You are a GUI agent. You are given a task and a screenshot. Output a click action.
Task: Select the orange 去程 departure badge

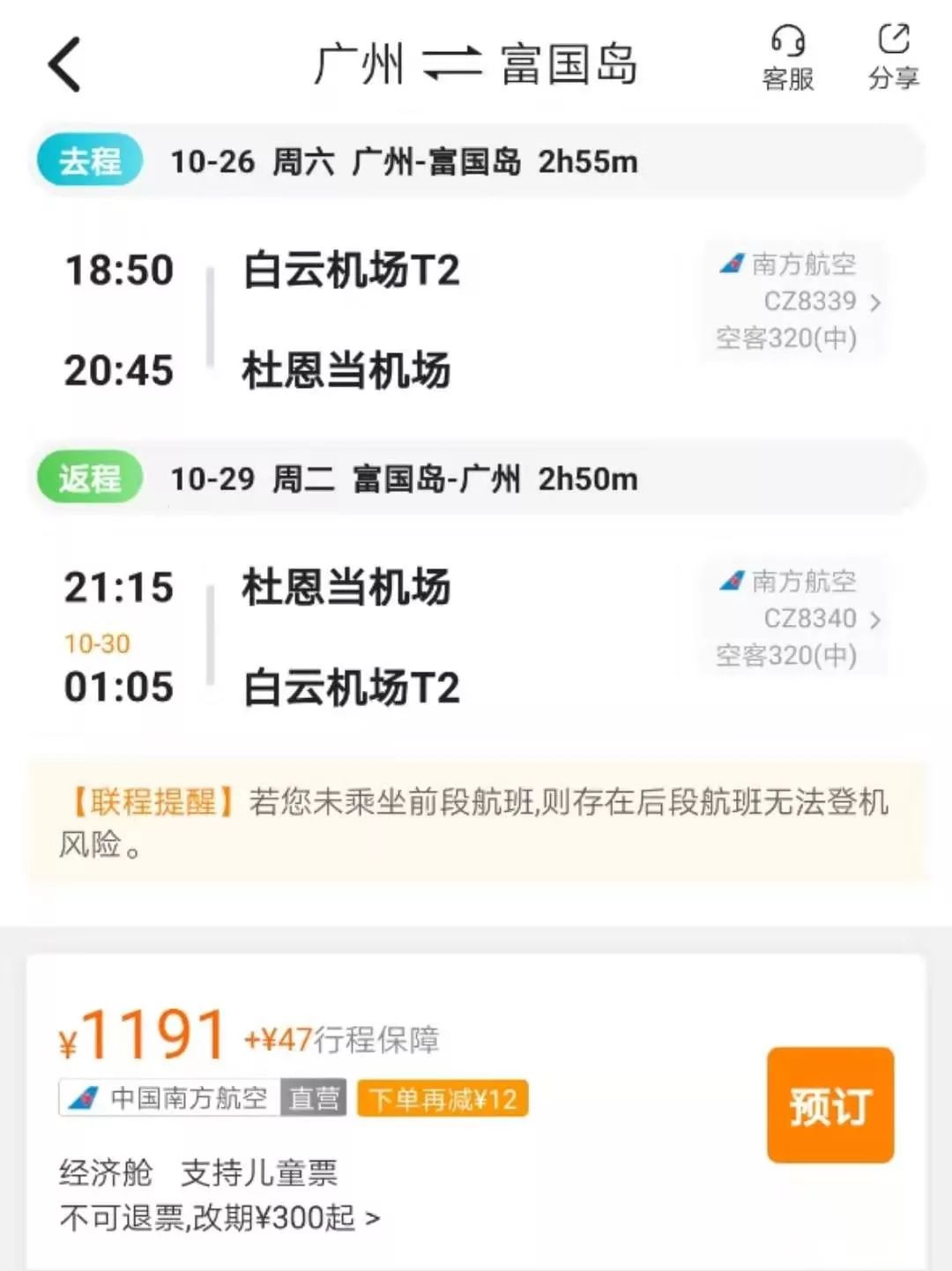click(x=87, y=160)
